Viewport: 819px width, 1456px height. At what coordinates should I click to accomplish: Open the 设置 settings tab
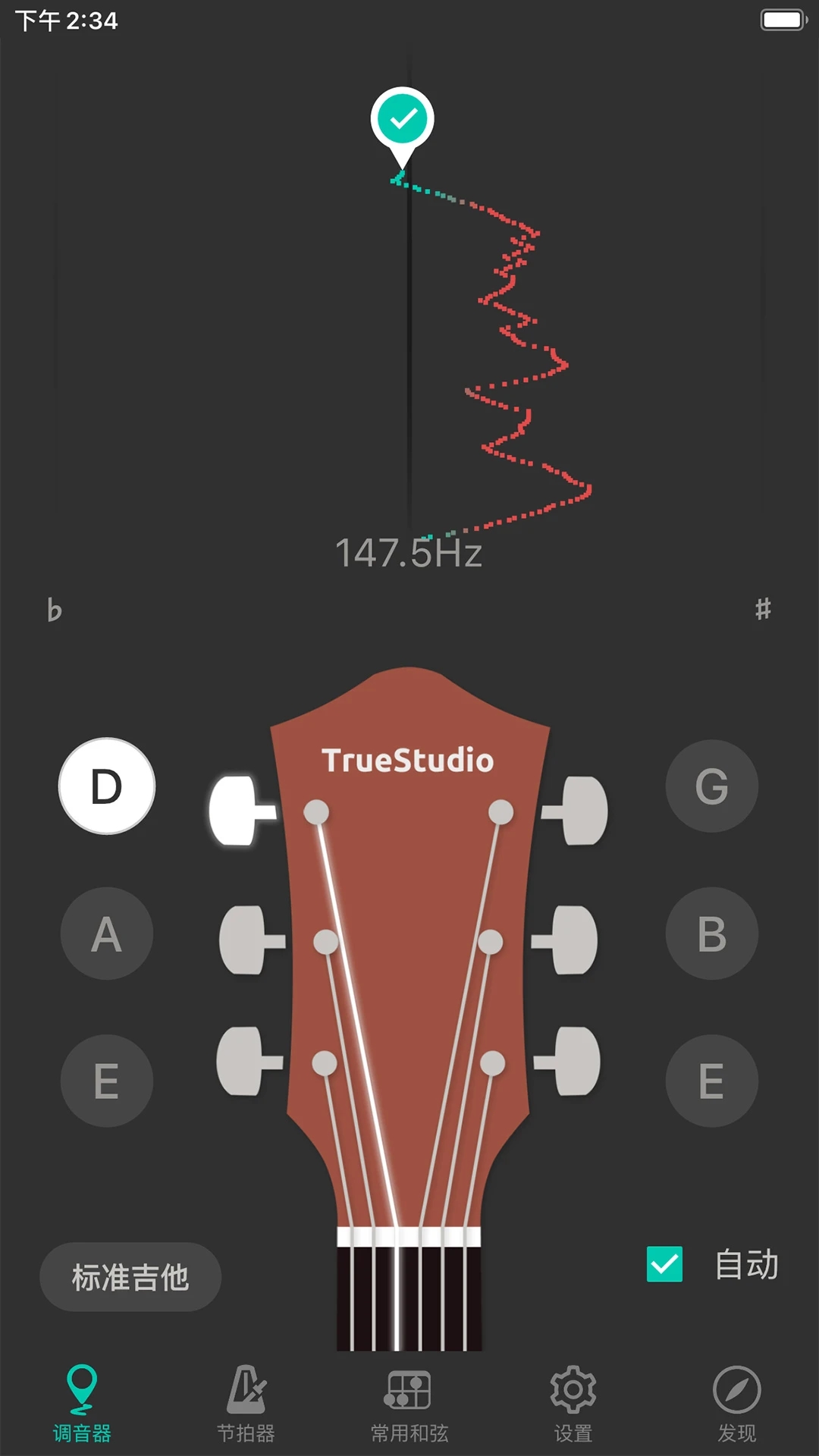(x=573, y=1403)
